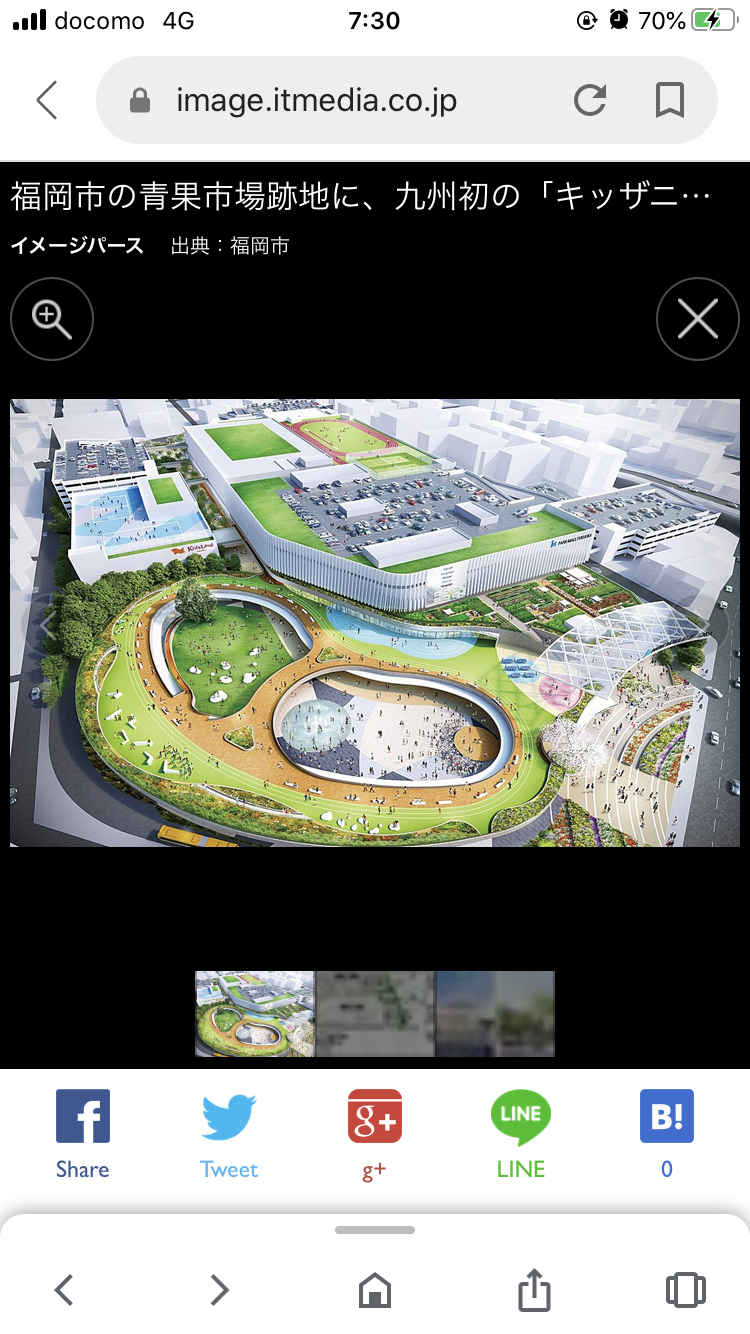Send the image via LINE
The height and width of the screenshot is (1334, 750).
tap(521, 1133)
